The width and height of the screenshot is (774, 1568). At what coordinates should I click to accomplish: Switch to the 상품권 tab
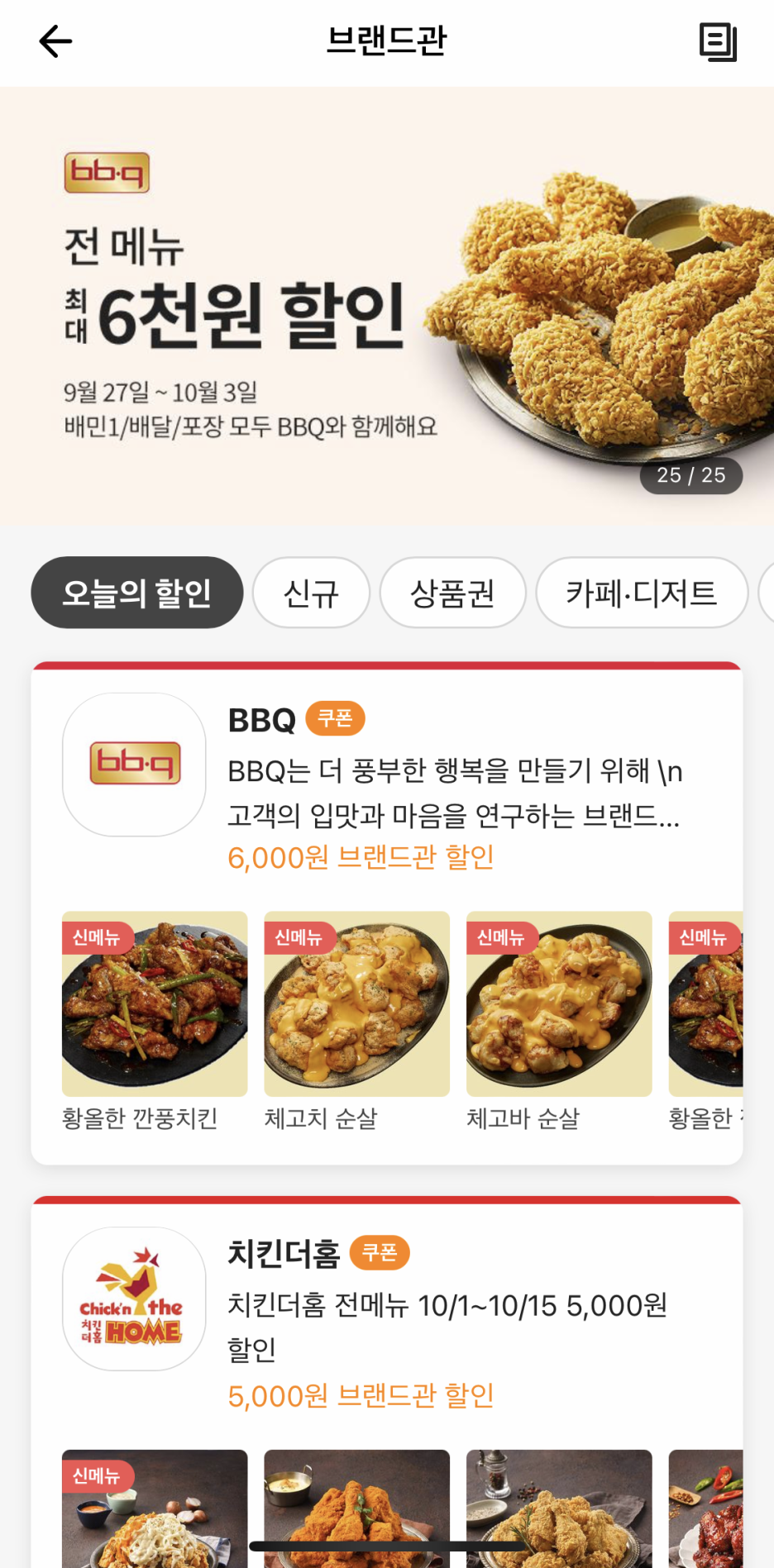452,593
